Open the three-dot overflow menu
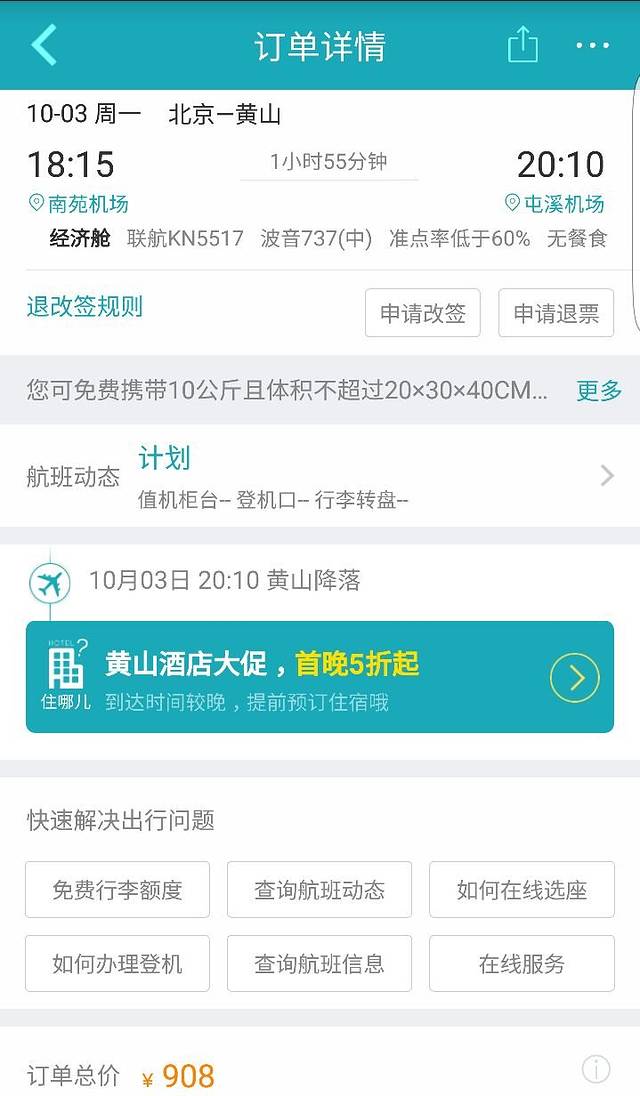The height and width of the screenshot is (1096, 640). click(x=592, y=45)
